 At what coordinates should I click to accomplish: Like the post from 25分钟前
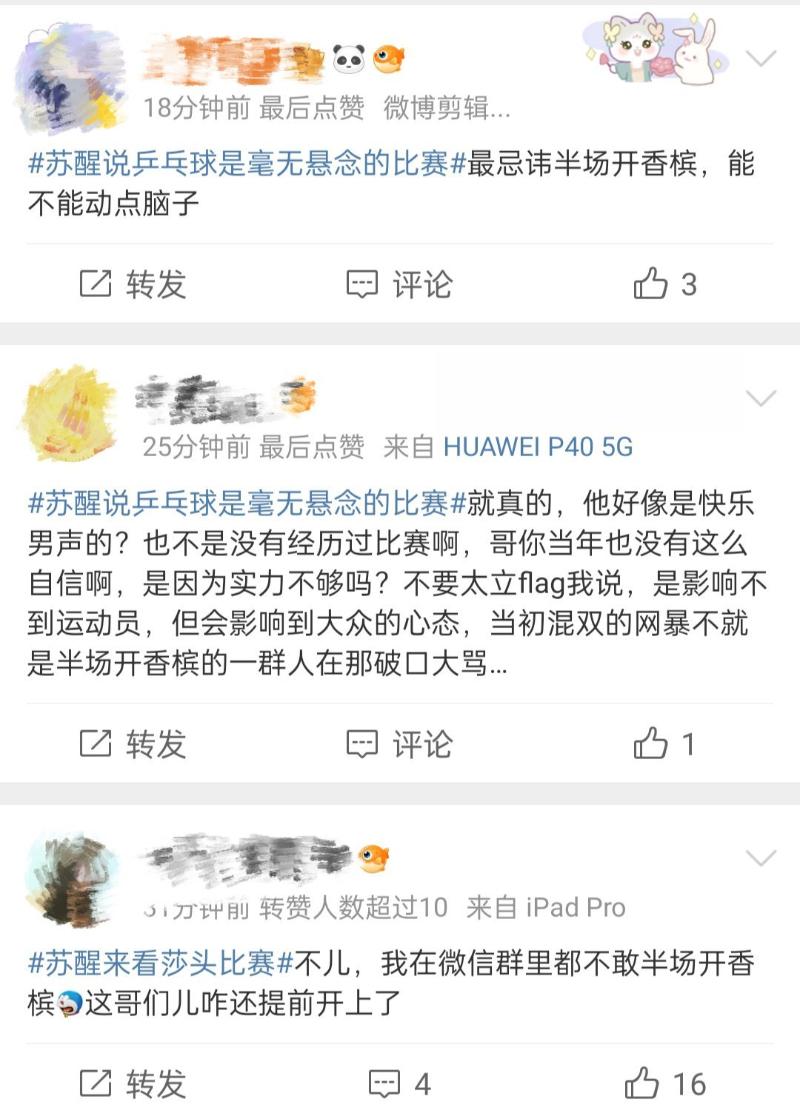[x=665, y=744]
